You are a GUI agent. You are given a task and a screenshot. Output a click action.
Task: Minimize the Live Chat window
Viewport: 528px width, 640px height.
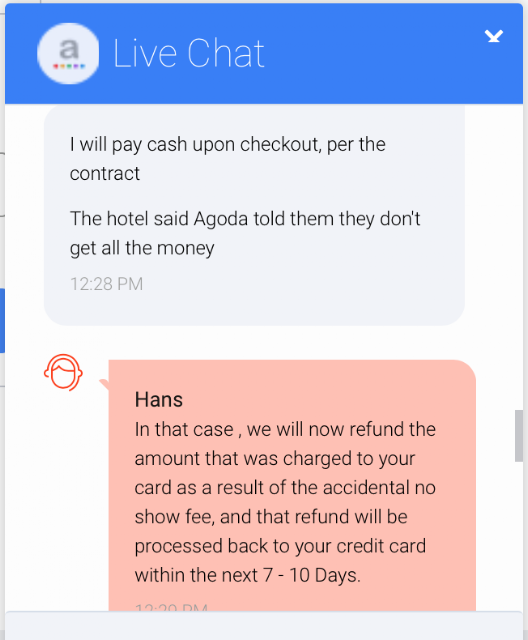(x=494, y=36)
